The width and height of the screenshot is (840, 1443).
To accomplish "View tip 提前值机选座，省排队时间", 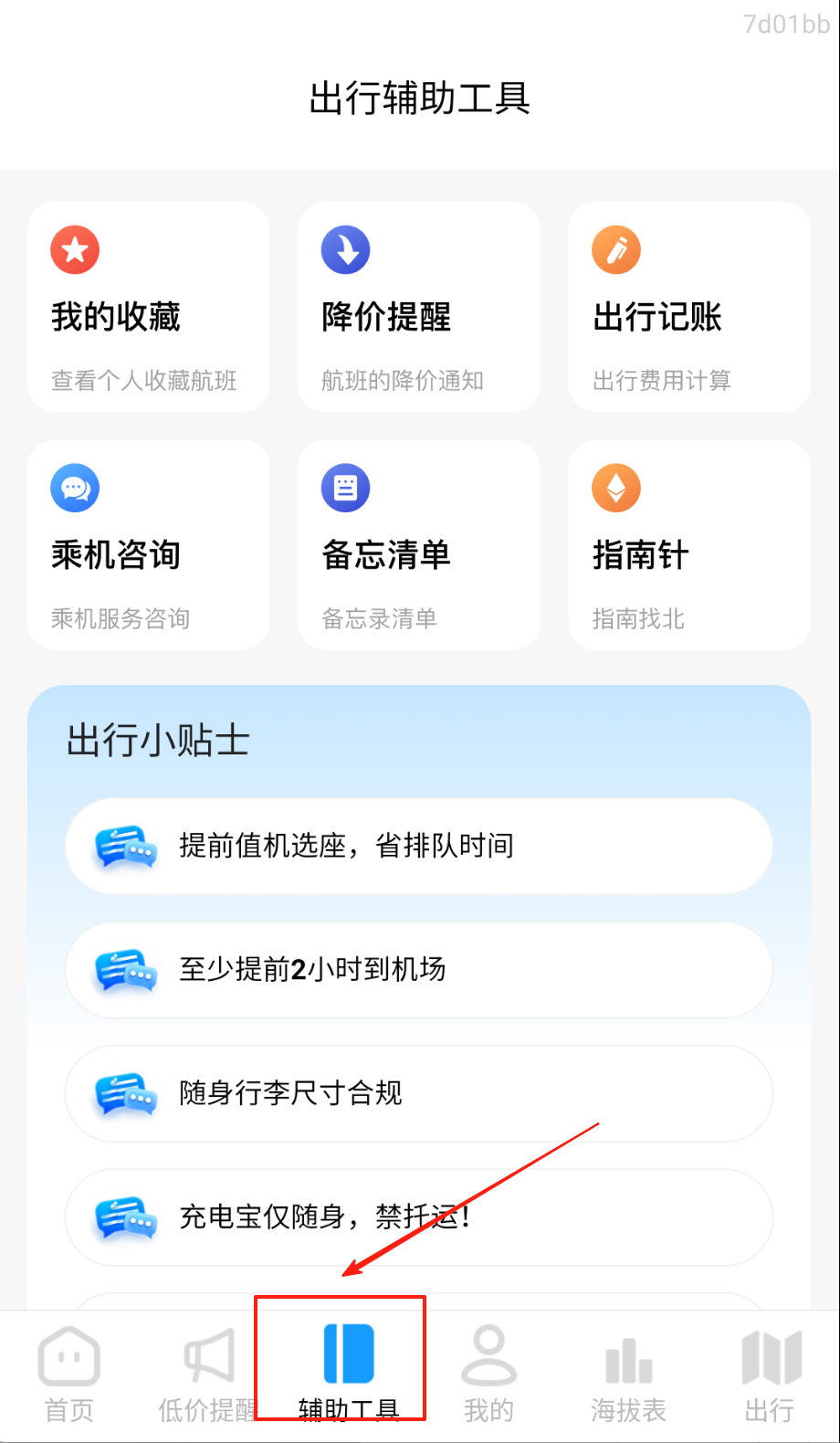I will pyautogui.click(x=419, y=846).
